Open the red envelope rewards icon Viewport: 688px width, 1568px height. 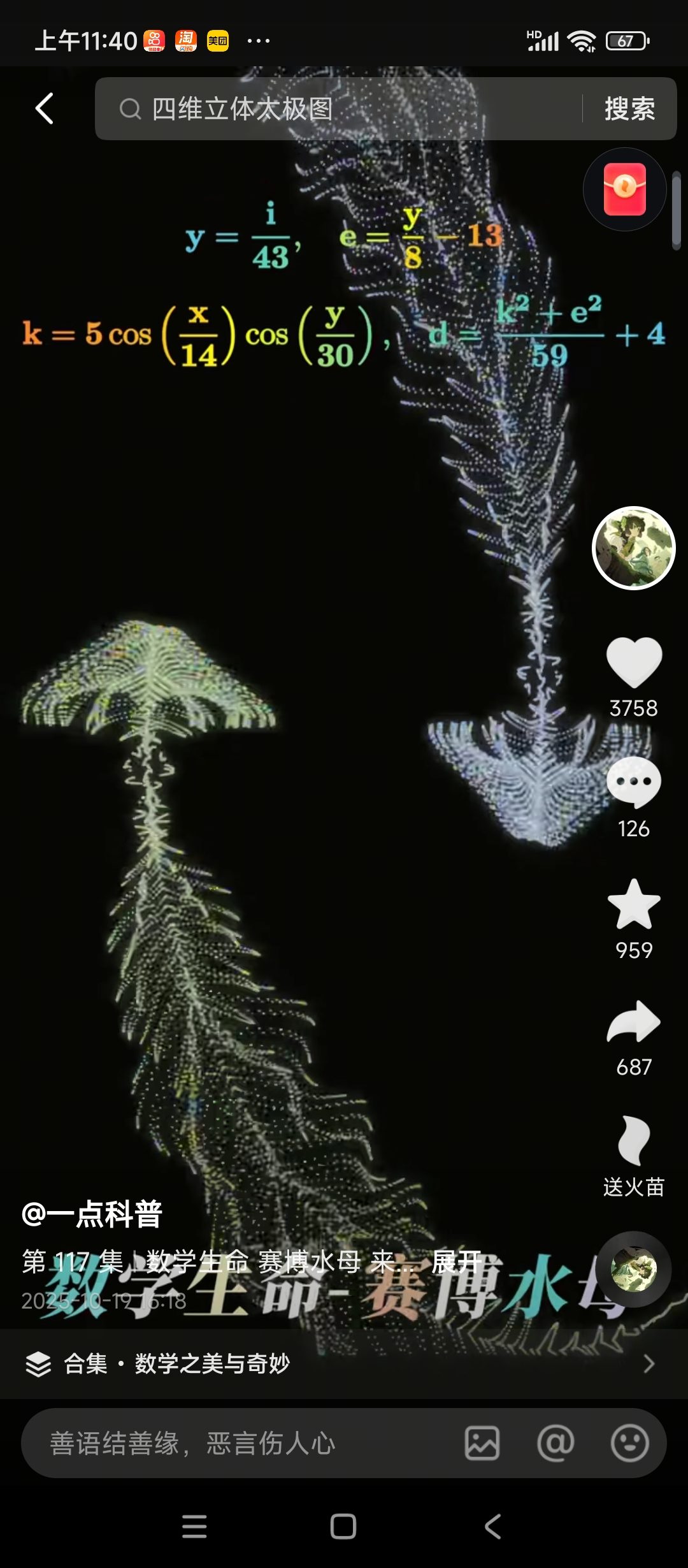pyautogui.click(x=625, y=189)
